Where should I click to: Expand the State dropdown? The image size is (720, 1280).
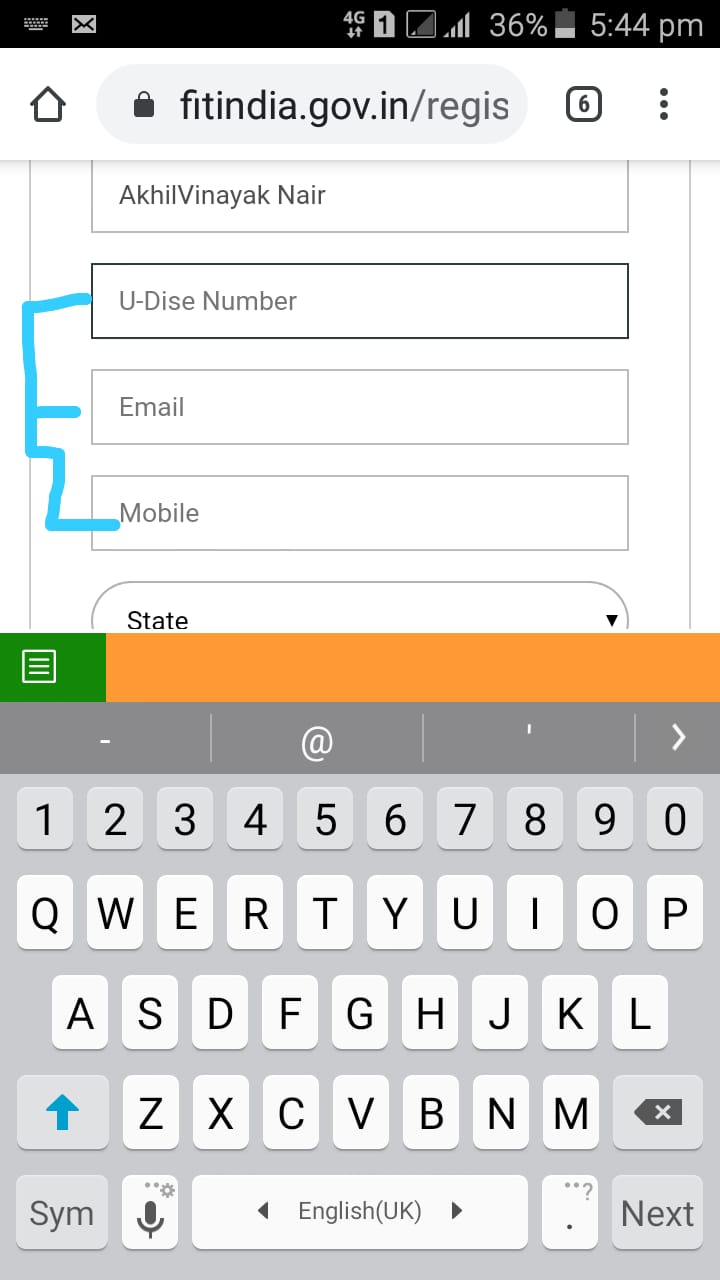point(360,608)
